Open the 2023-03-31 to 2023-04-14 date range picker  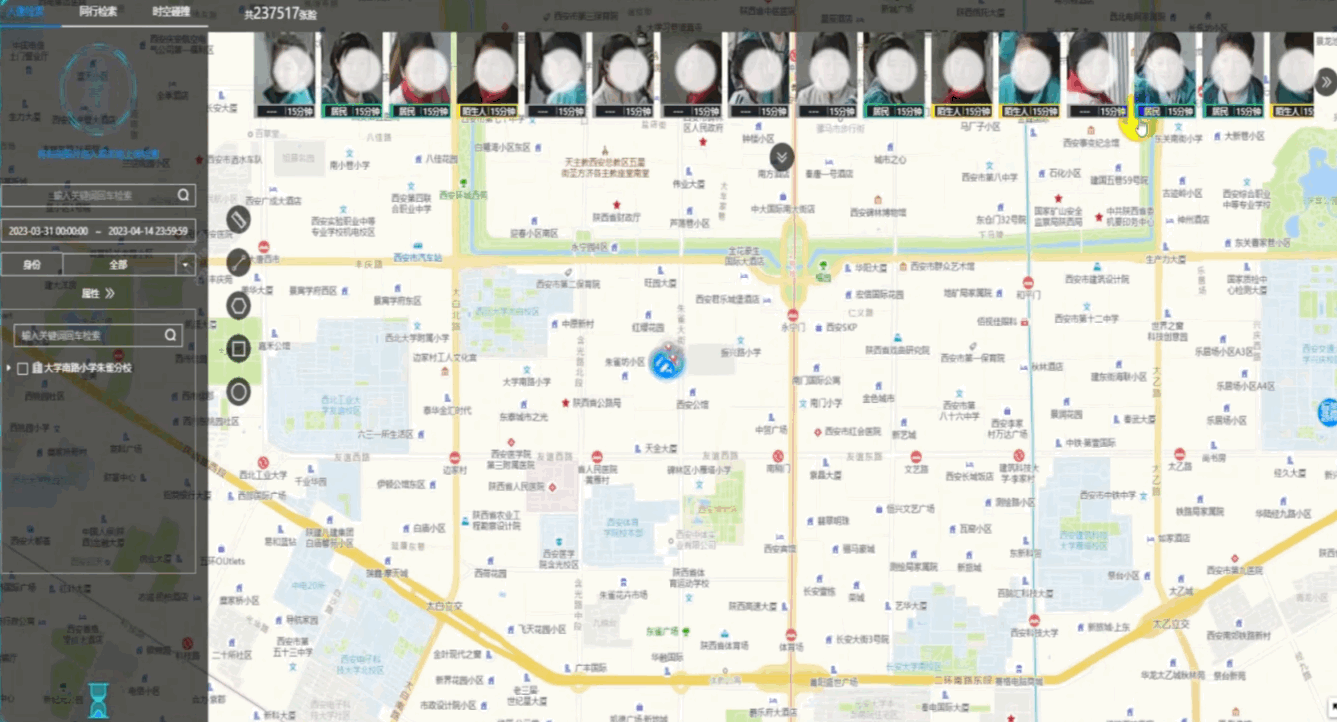click(98, 231)
